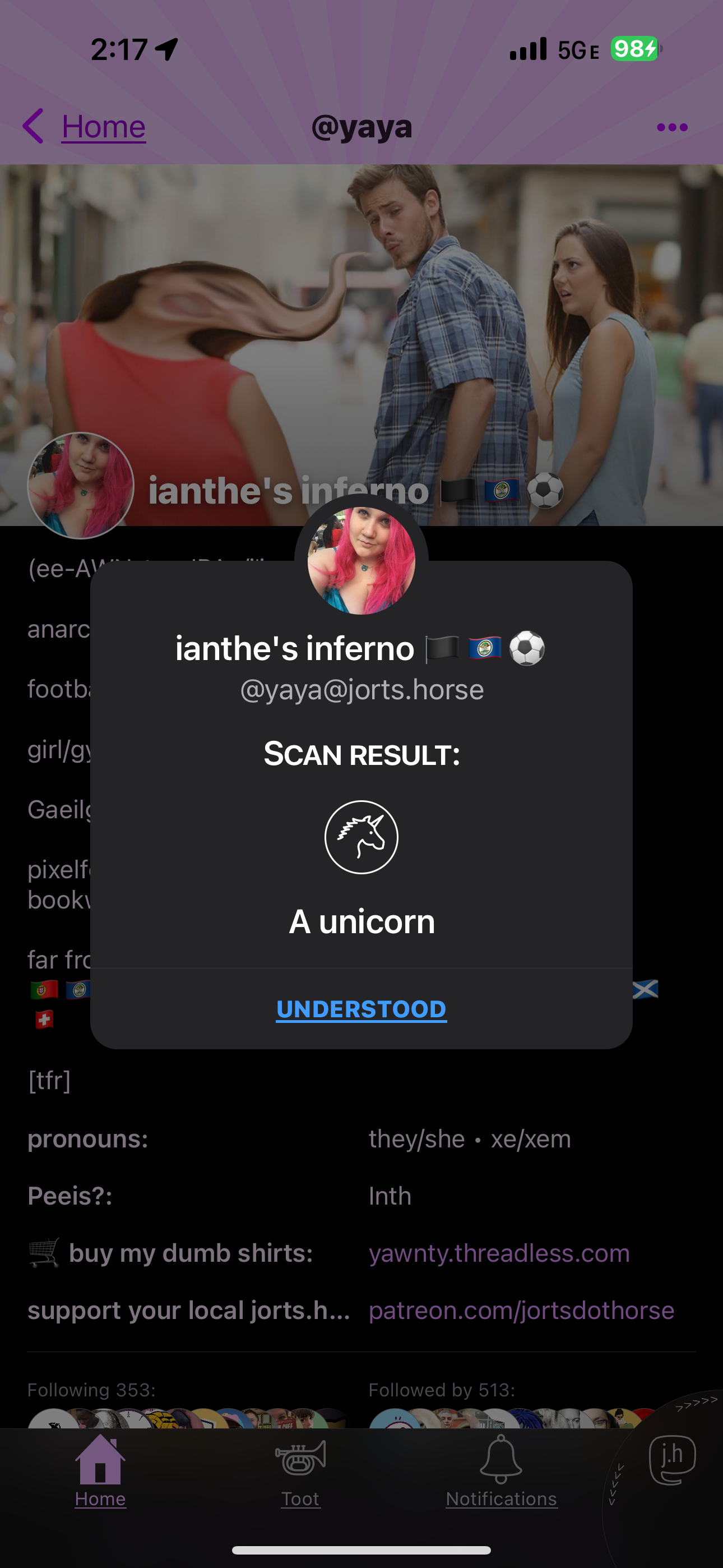Dismiss the scan result with Understood
The height and width of the screenshot is (1568, 723).
click(361, 1009)
